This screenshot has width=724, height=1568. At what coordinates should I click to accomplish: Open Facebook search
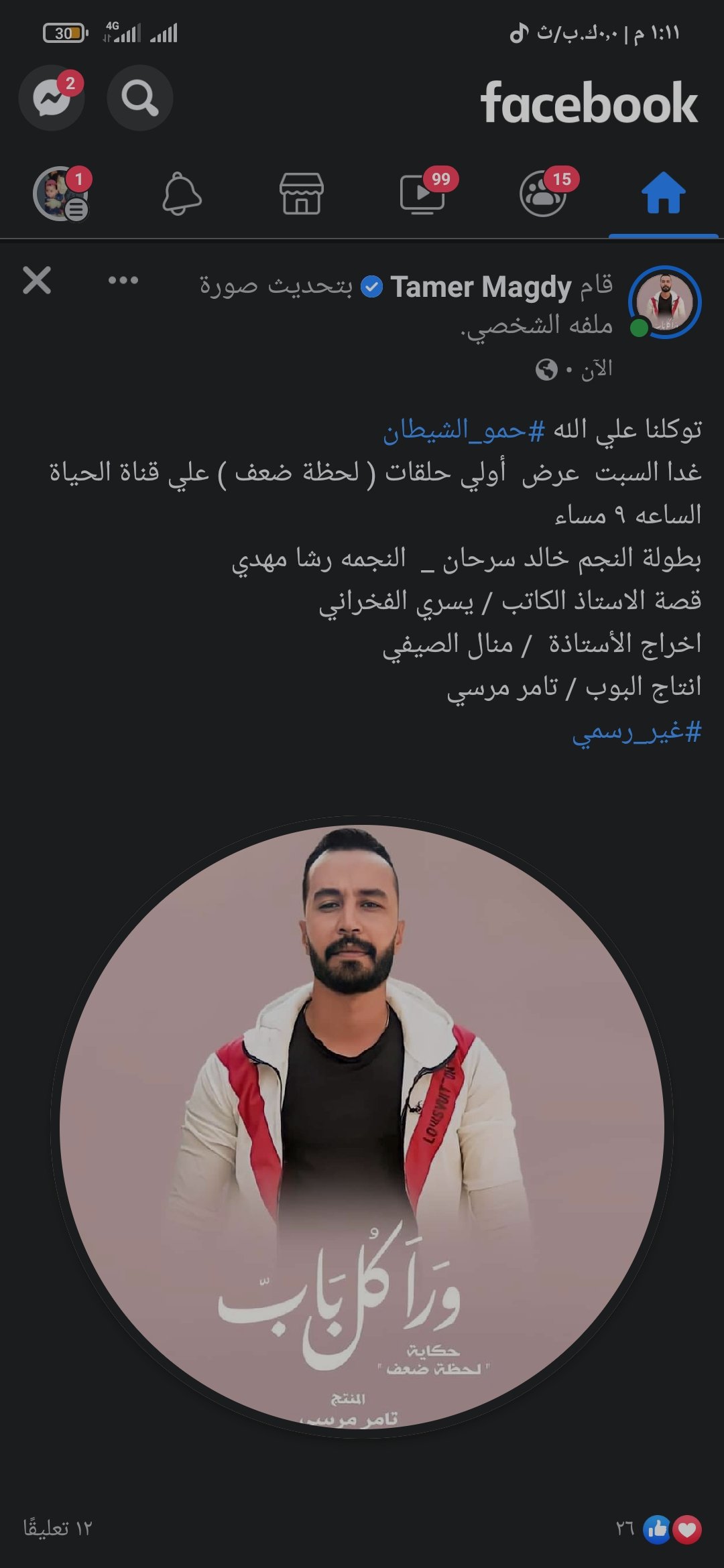(139, 98)
